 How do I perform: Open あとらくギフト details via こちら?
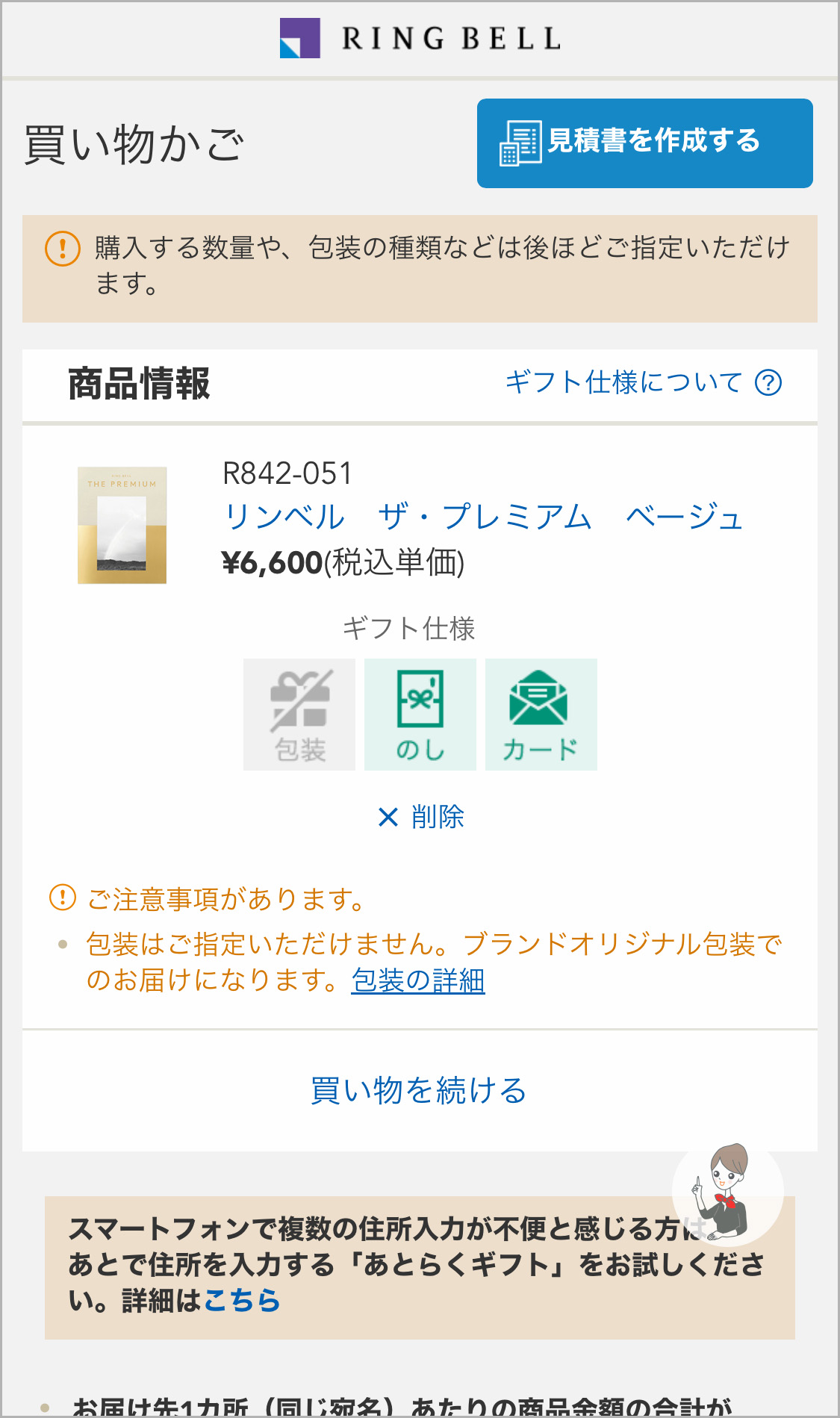(242, 1300)
